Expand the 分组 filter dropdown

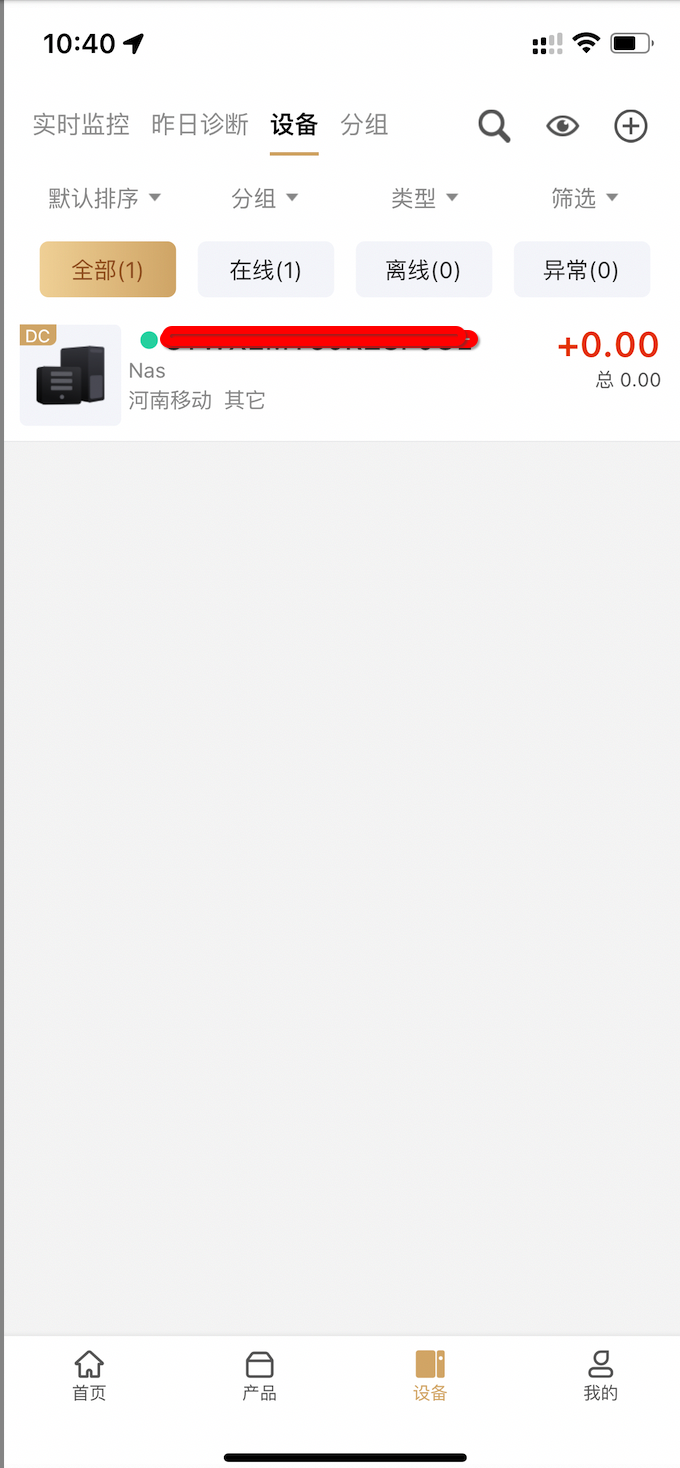click(265, 198)
